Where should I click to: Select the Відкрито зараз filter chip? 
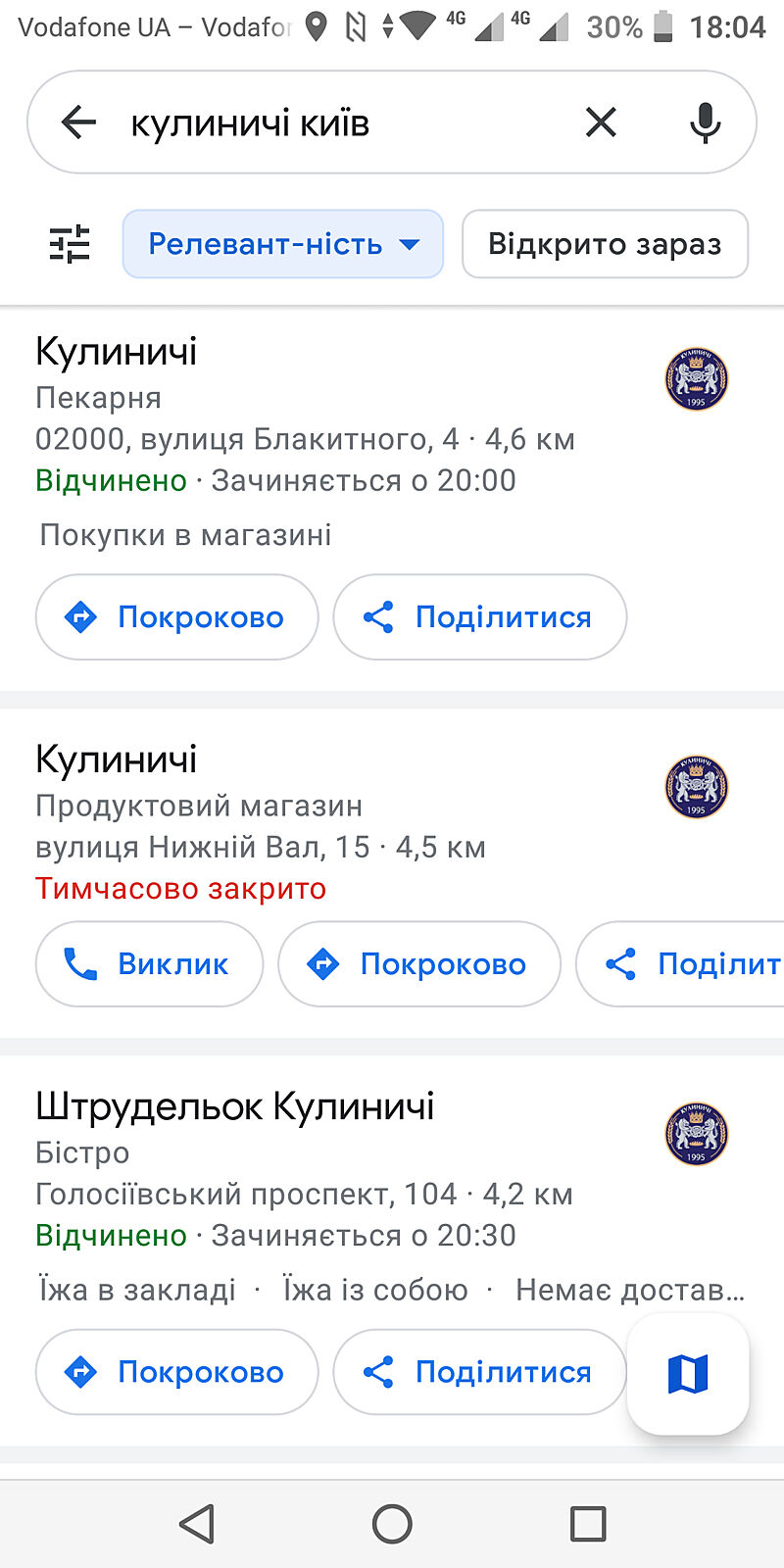[605, 244]
